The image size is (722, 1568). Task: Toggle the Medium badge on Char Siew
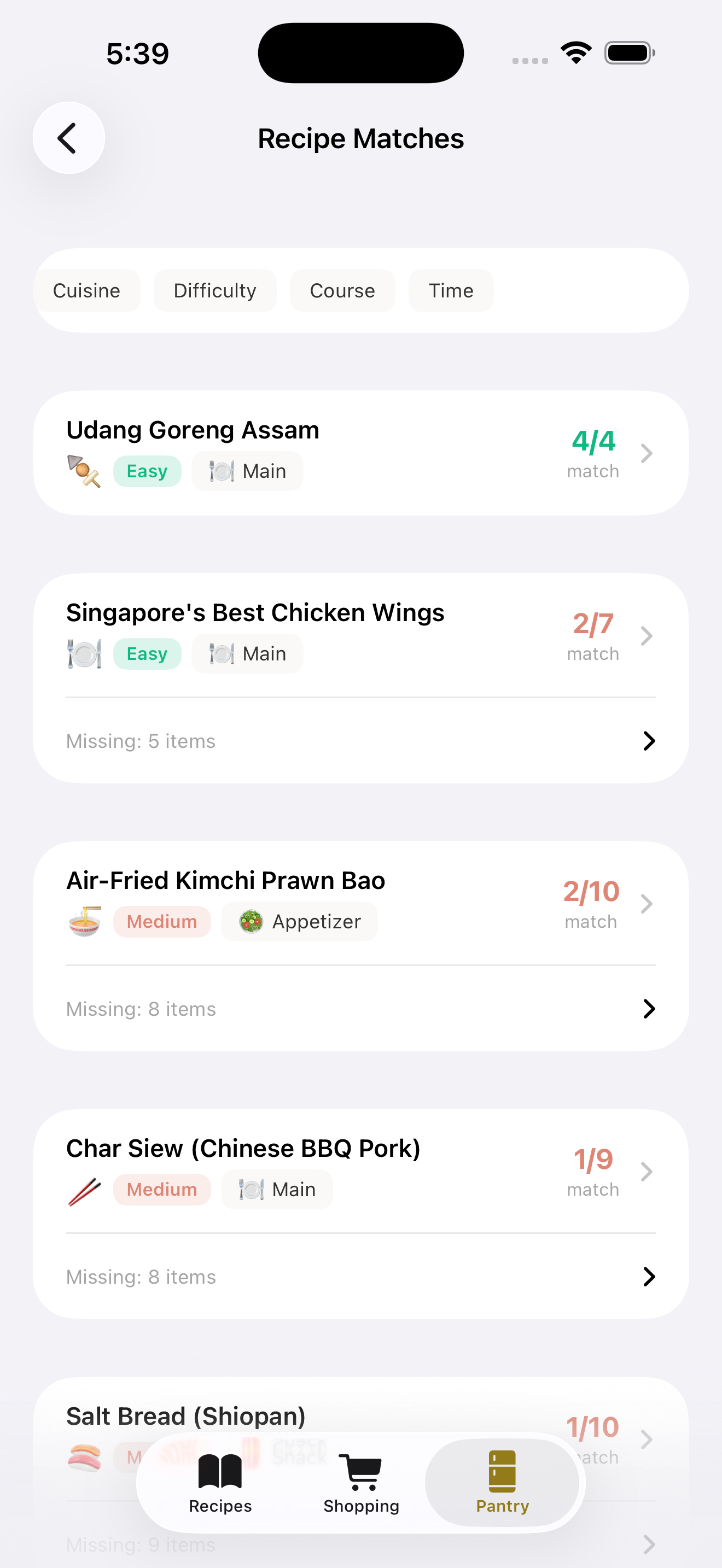click(x=162, y=1189)
